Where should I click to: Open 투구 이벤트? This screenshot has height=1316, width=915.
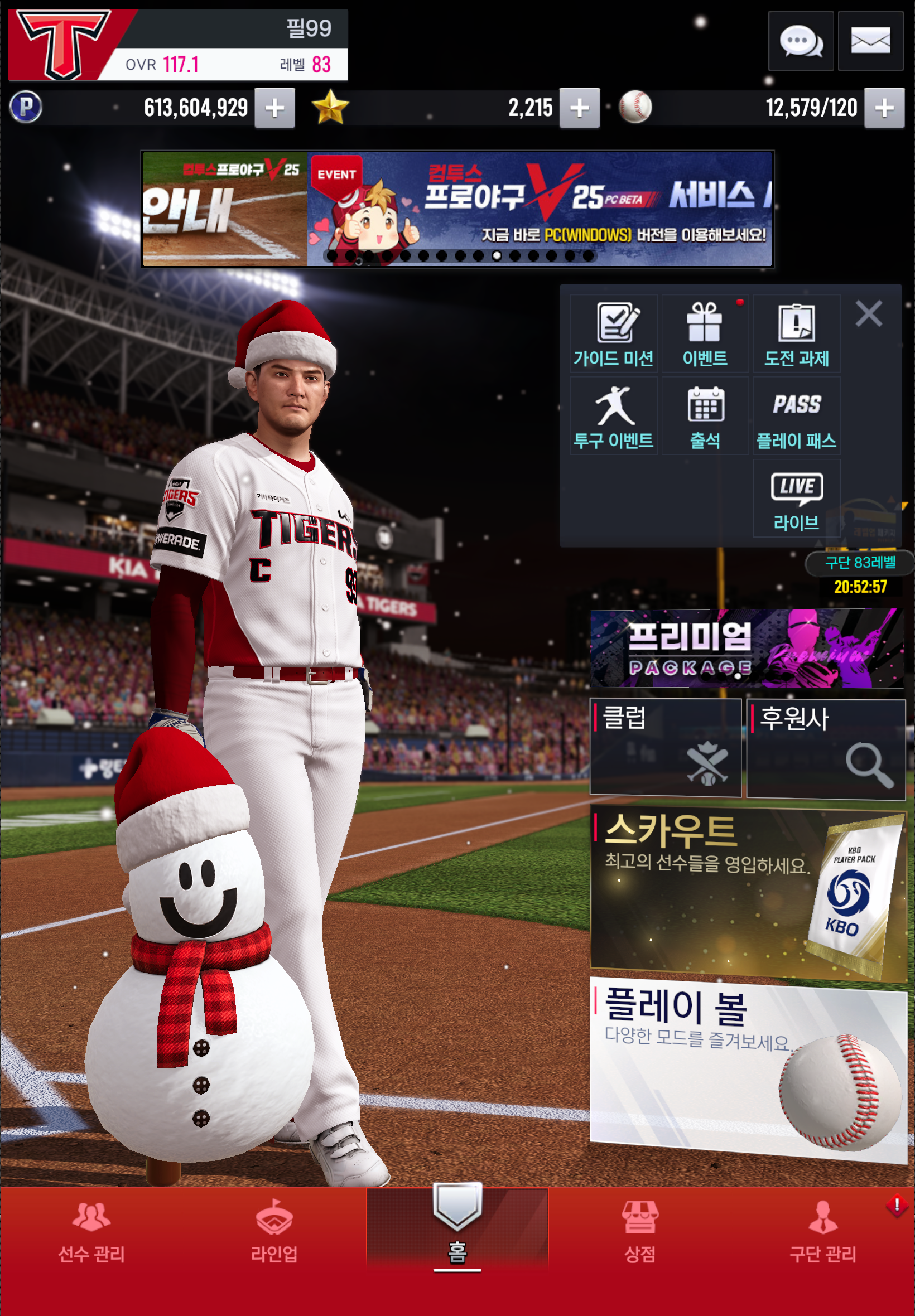(x=613, y=417)
